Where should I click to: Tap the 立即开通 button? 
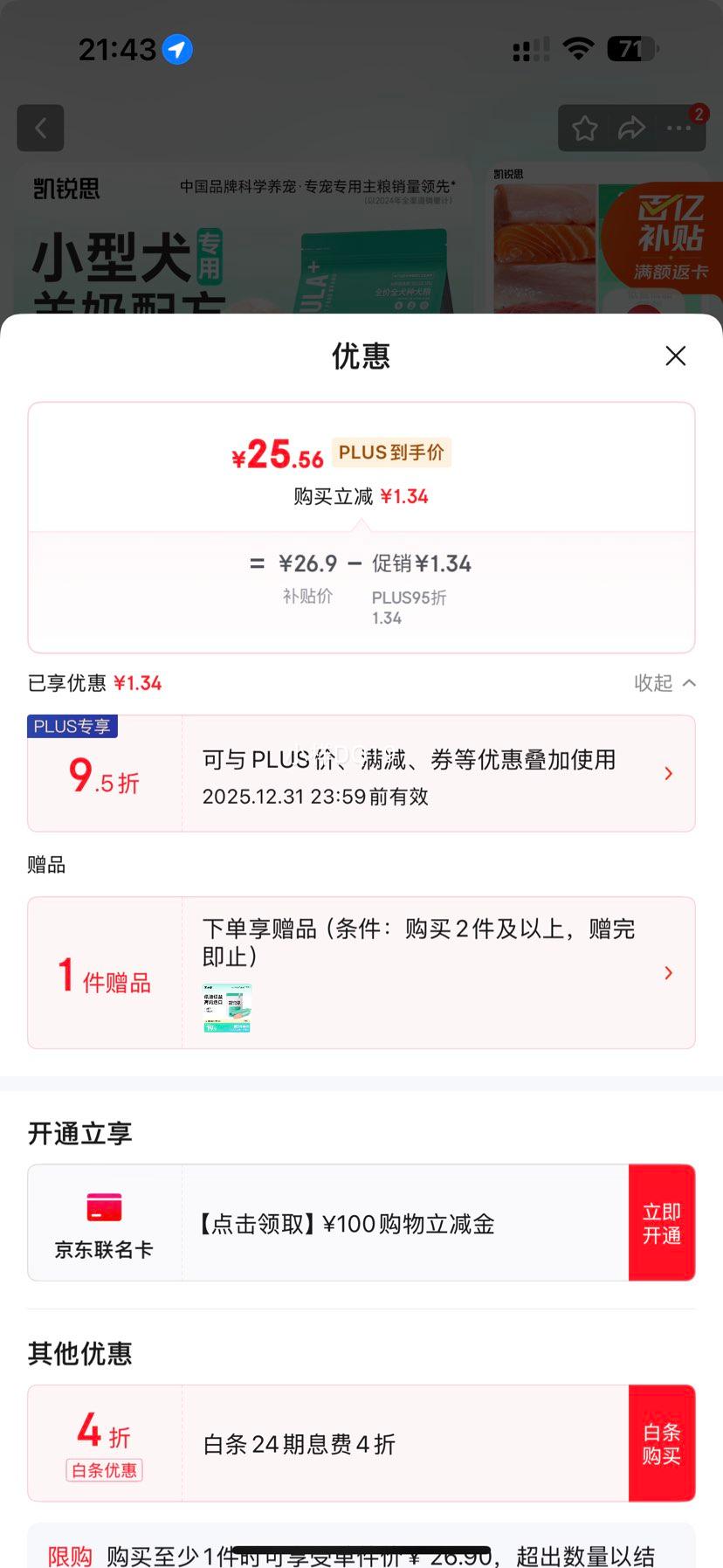[x=662, y=1222]
